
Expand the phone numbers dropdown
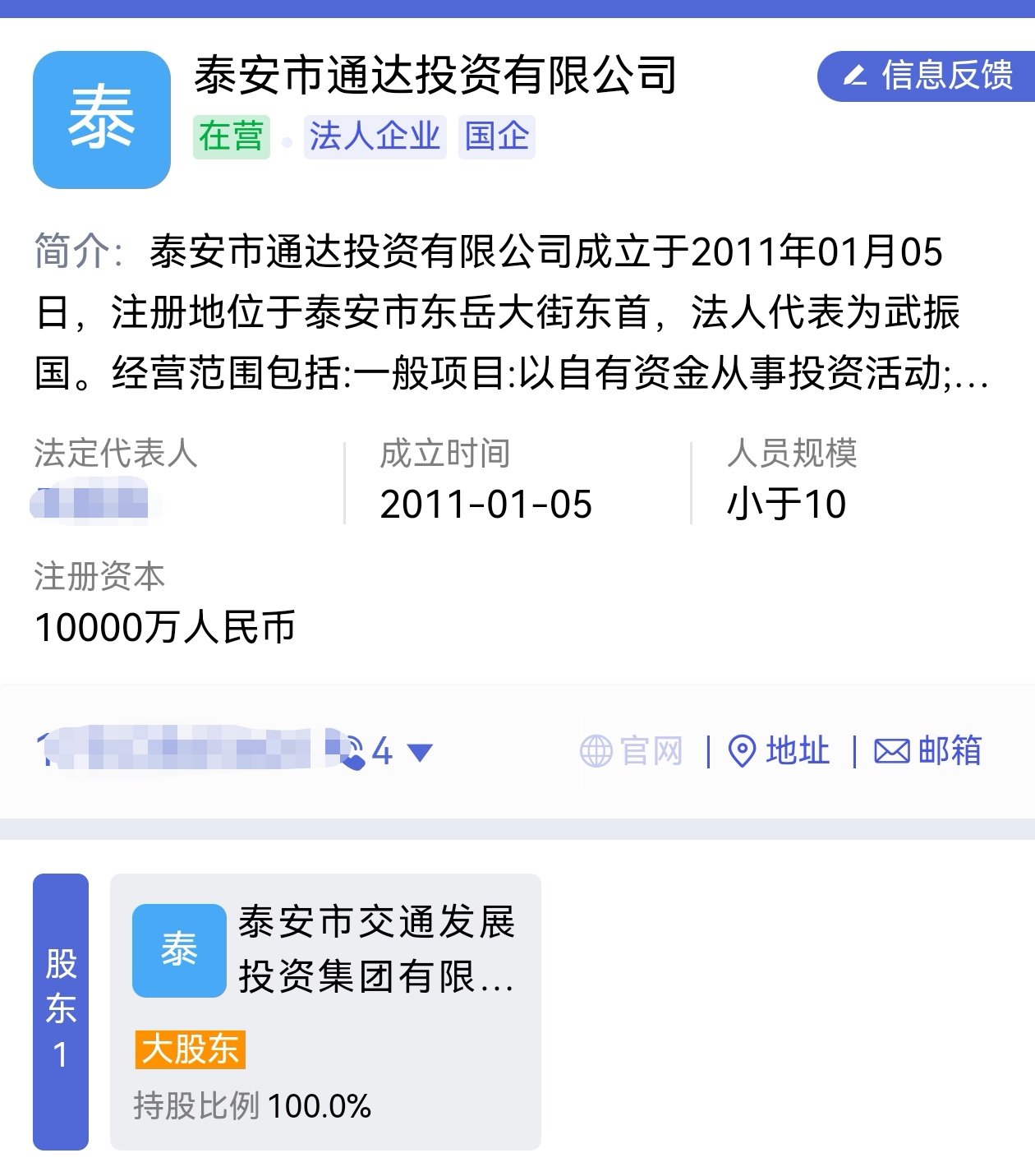coord(420,752)
